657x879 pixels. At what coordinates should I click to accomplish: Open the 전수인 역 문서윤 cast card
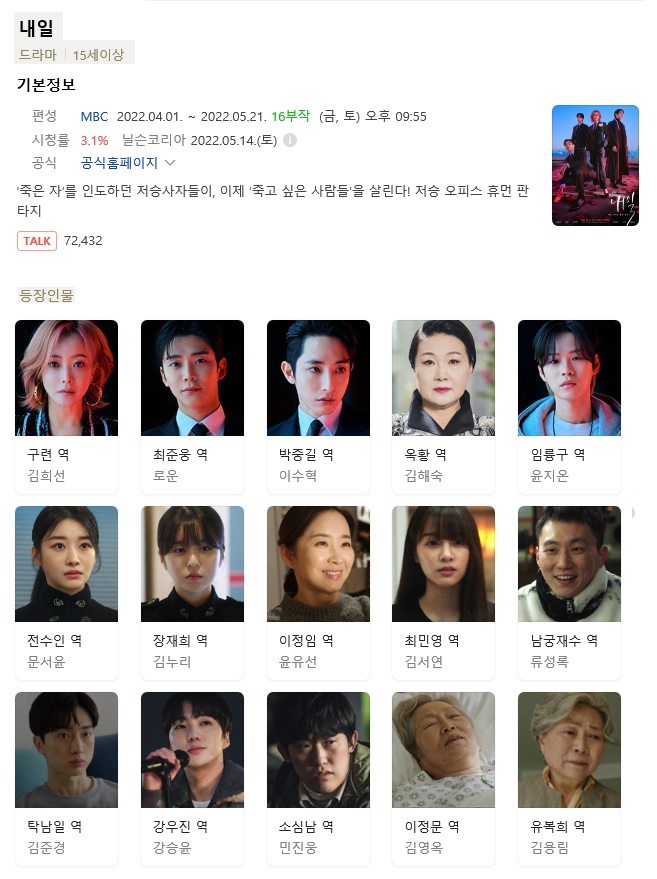66,591
